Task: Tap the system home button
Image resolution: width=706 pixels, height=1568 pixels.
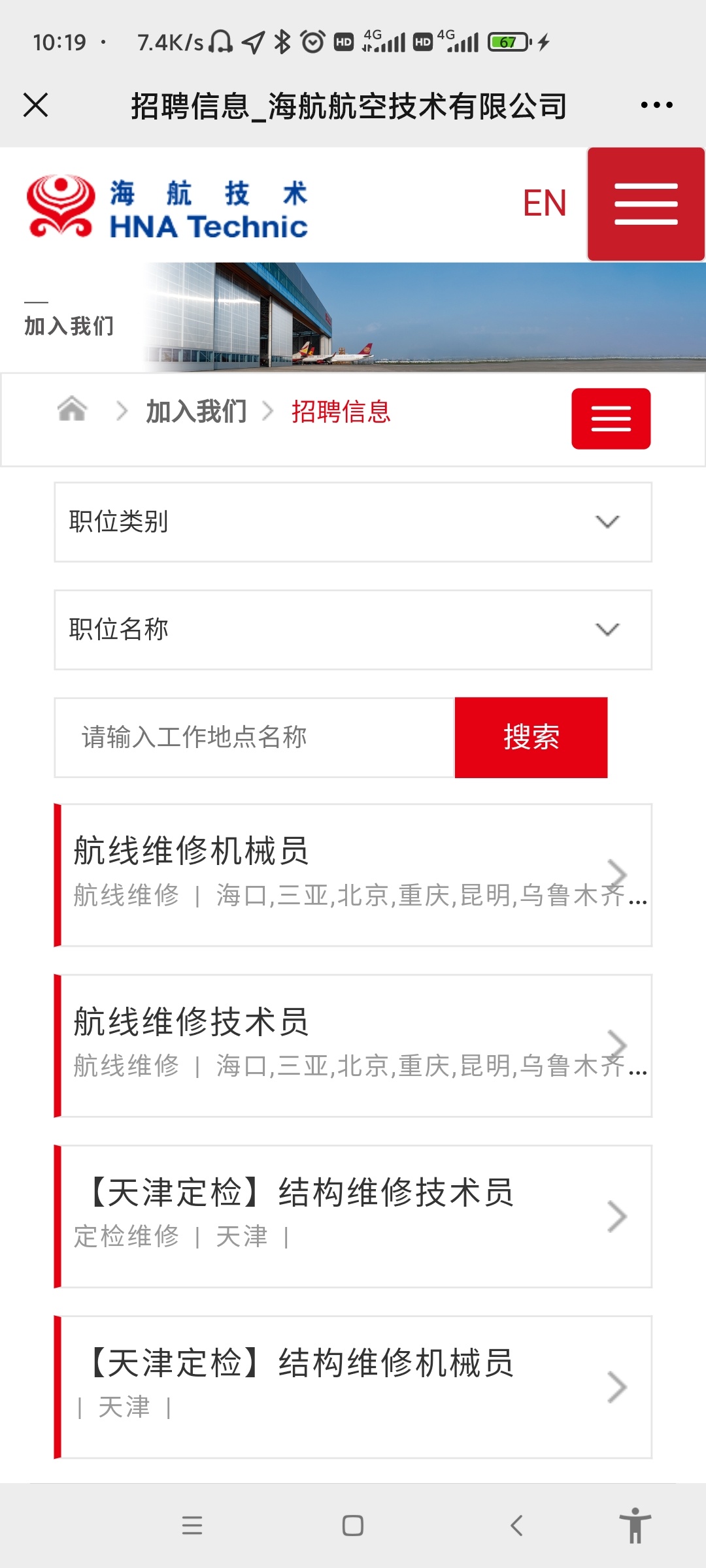Action: click(353, 1526)
